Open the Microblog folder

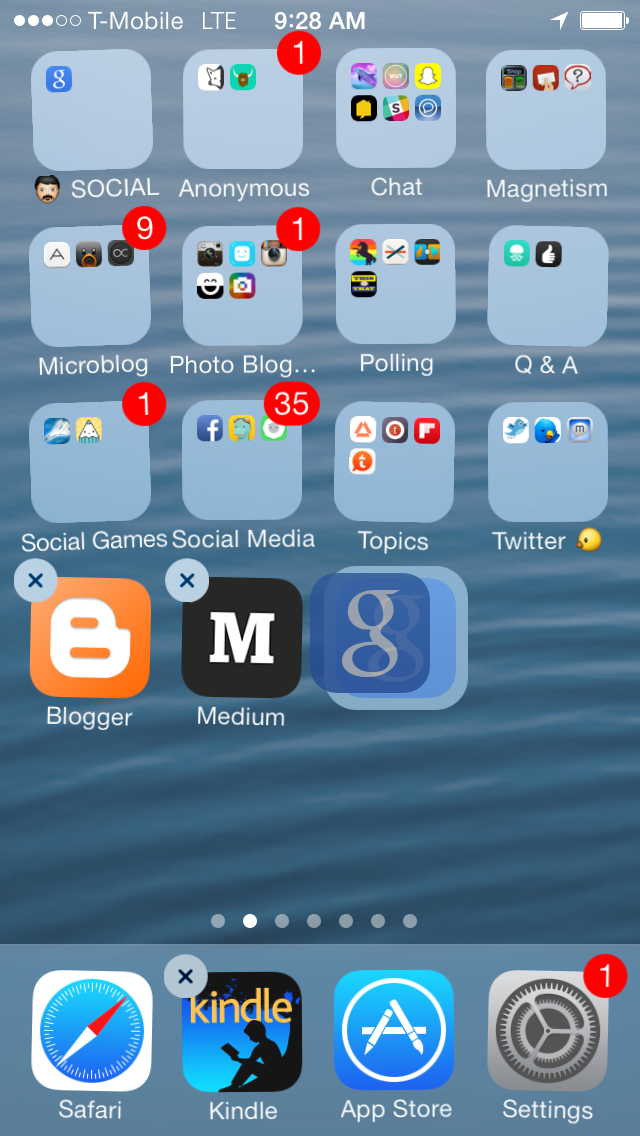pyautogui.click(x=91, y=286)
